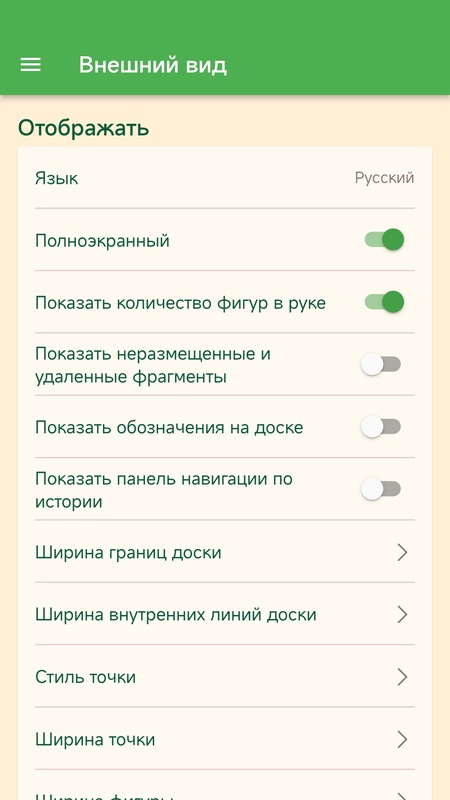Disable the Полноэкранный switch
Viewport: 450px width, 800px height.
click(384, 240)
